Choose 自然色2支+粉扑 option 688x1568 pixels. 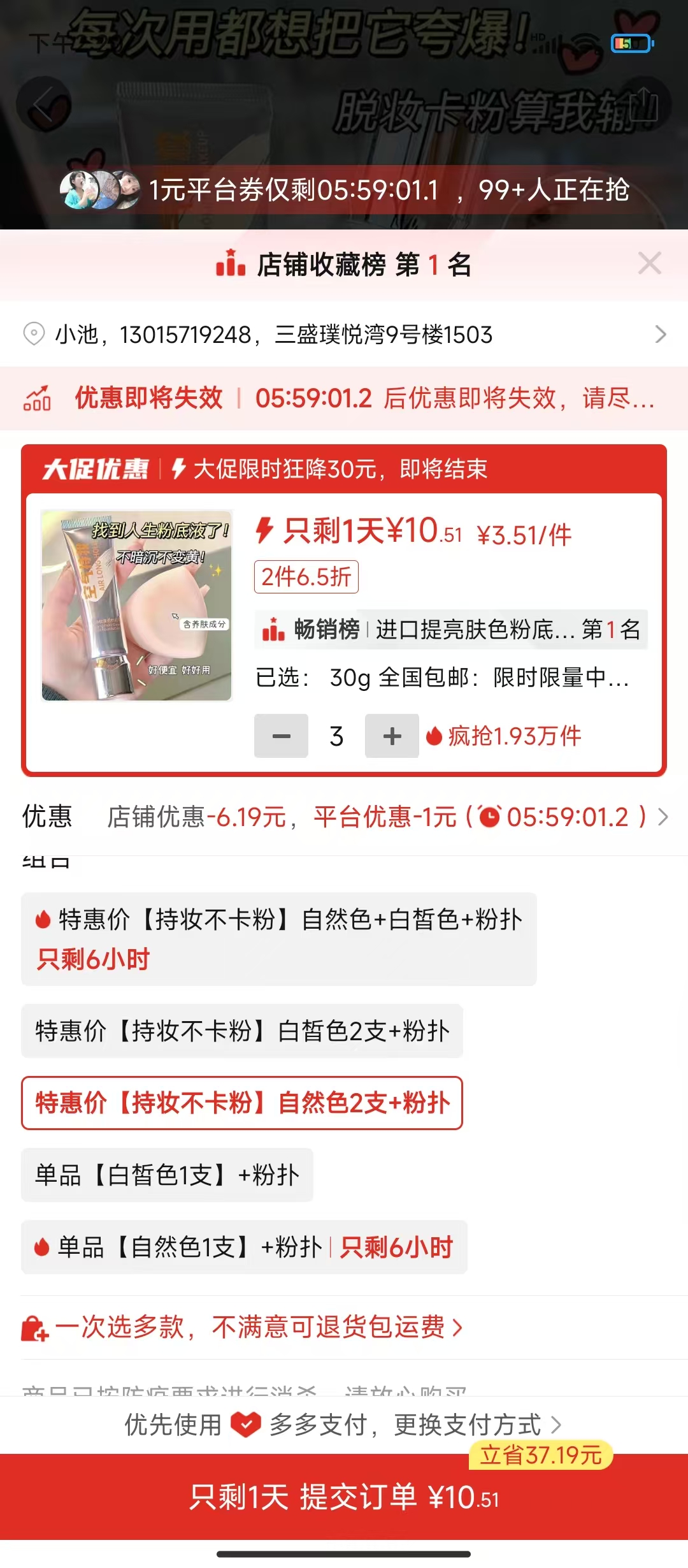click(242, 1103)
